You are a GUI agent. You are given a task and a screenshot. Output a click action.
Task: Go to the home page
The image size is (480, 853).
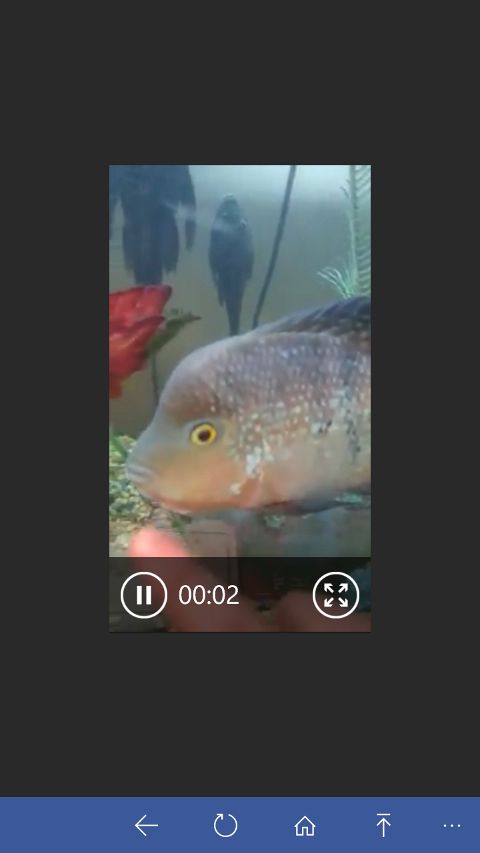pos(305,826)
